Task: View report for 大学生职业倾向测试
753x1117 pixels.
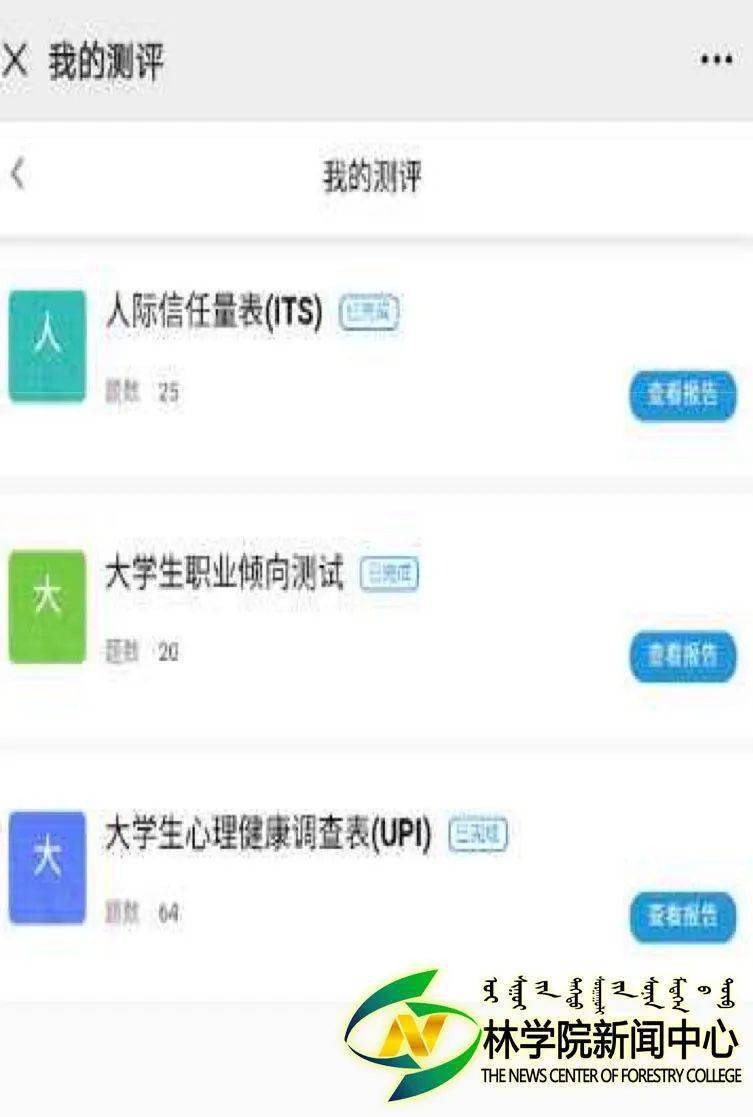Action: tap(683, 656)
